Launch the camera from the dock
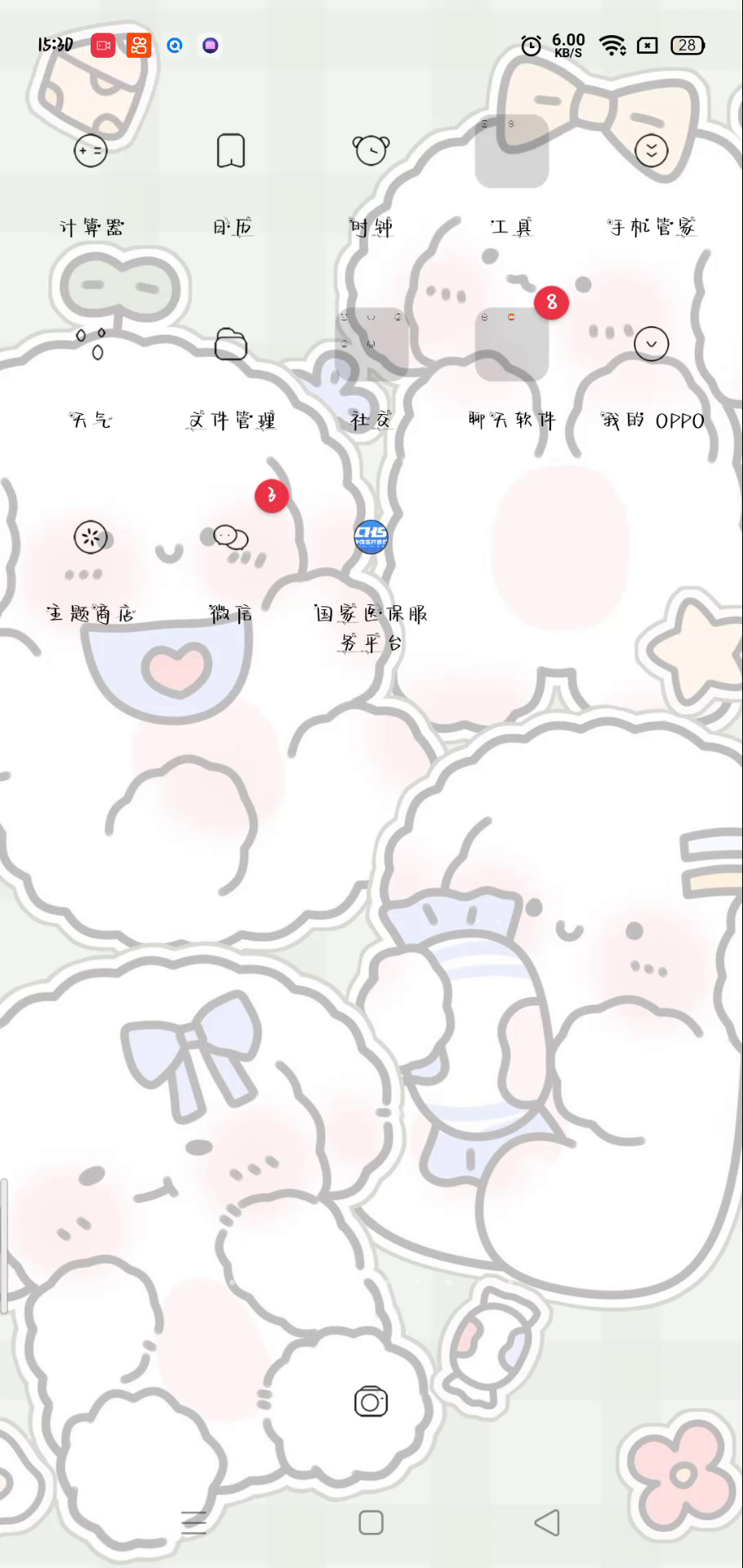 [x=371, y=1402]
